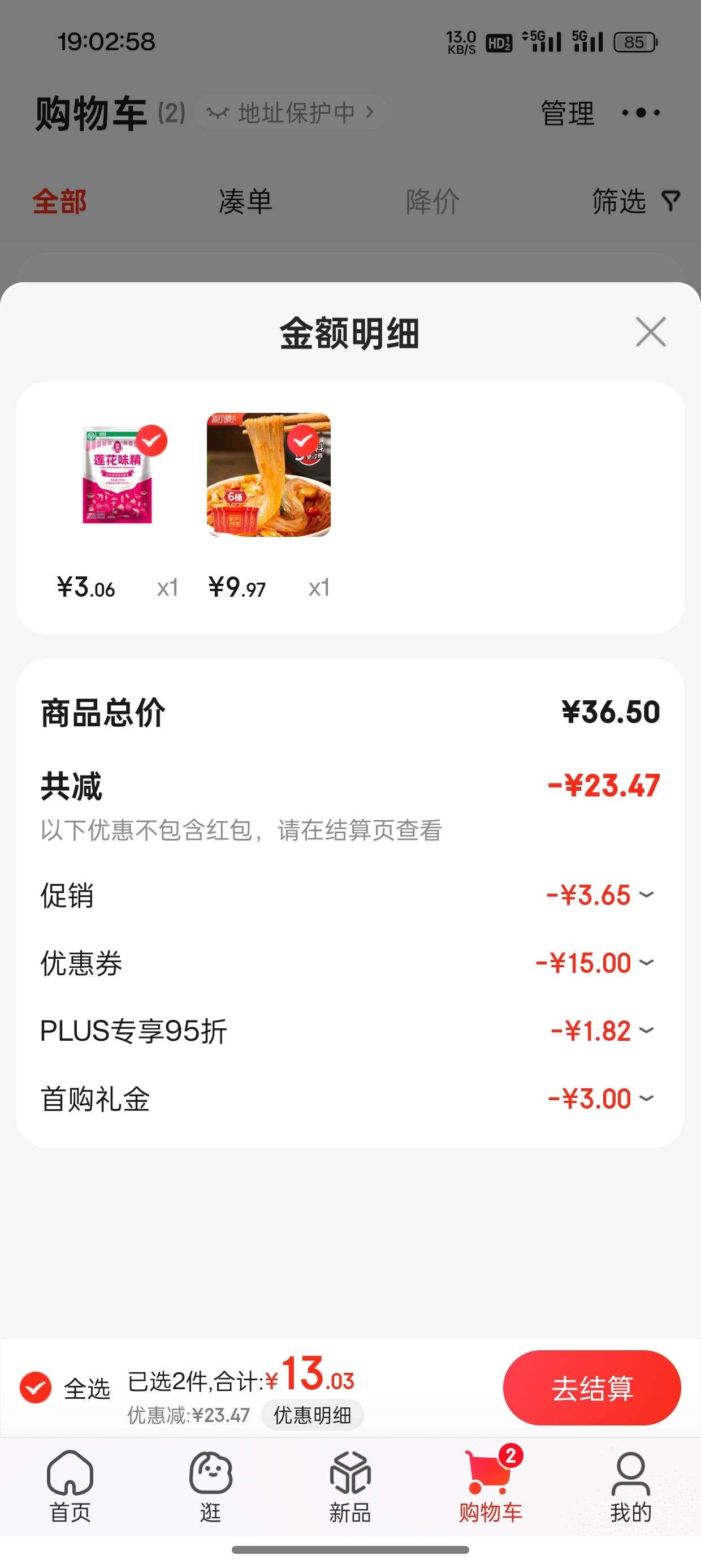Expand the PLUS专享95折 discount chevron
701x1568 pixels.
[647, 1031]
